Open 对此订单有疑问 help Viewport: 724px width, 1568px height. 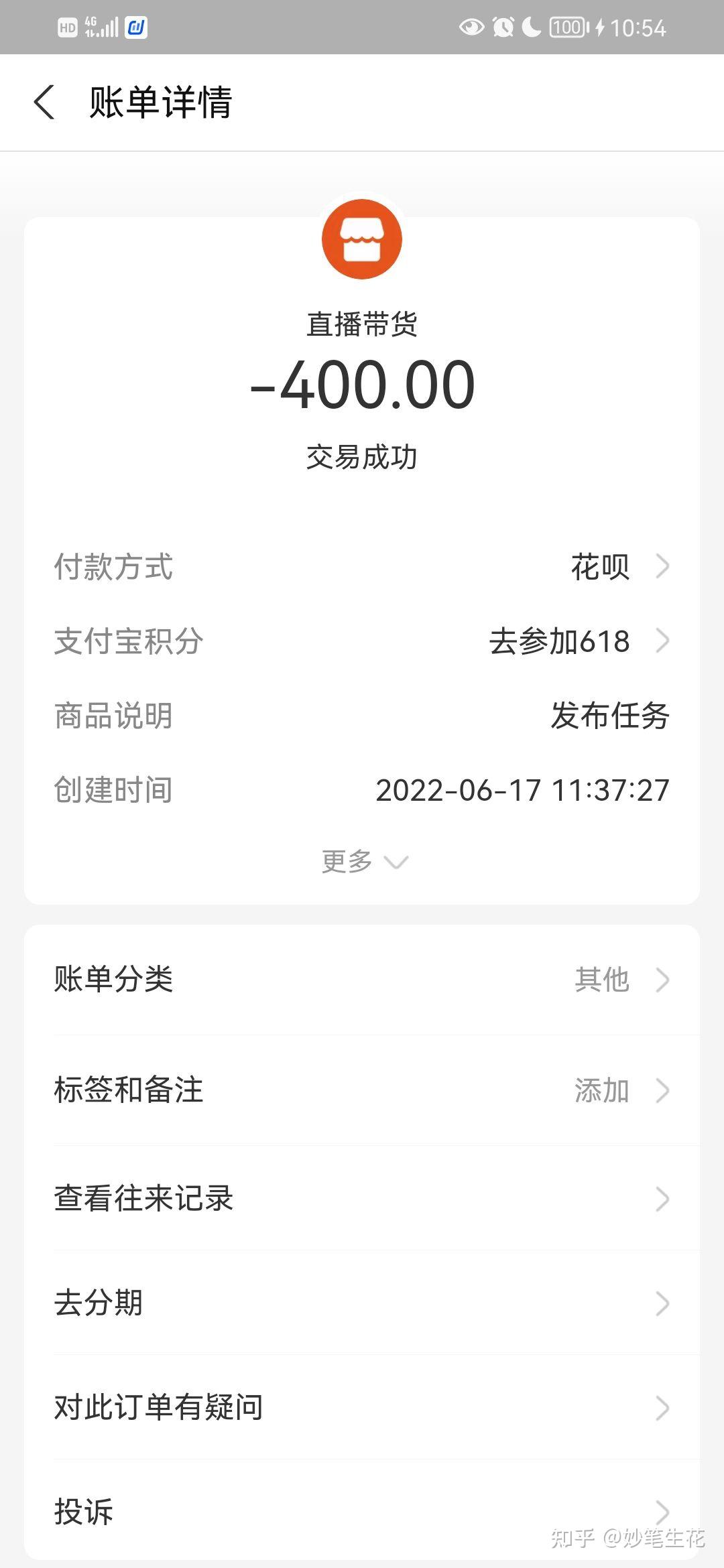tap(362, 1408)
